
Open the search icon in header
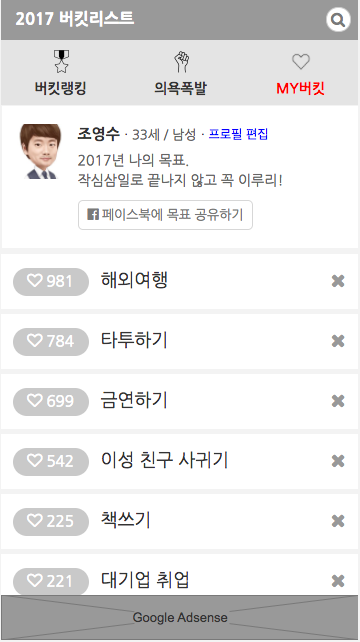[338, 20]
